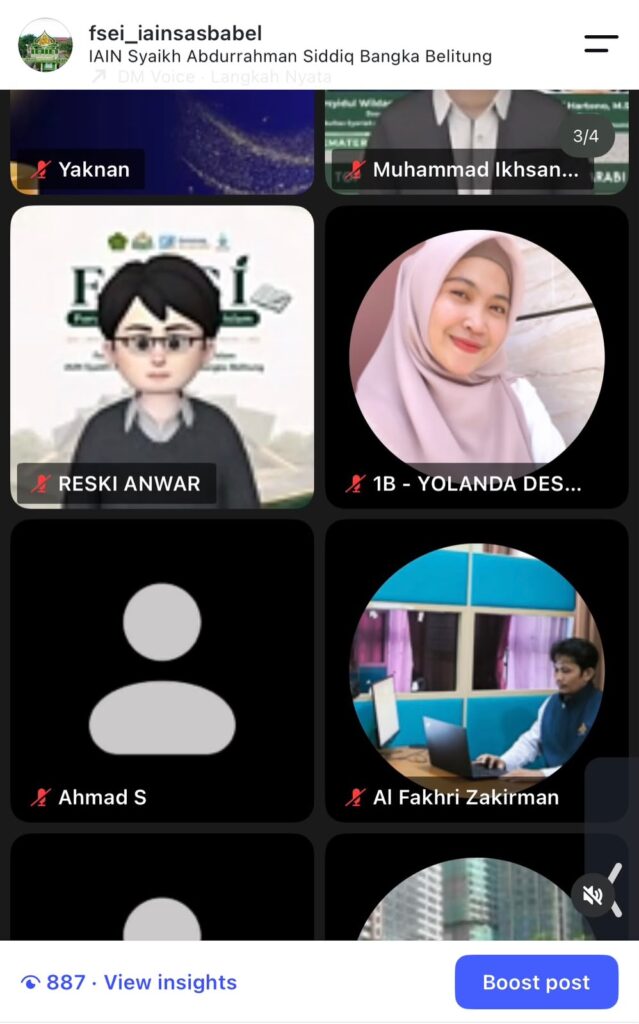Open the post options menu
The width and height of the screenshot is (639, 1024).
pyautogui.click(x=600, y=44)
